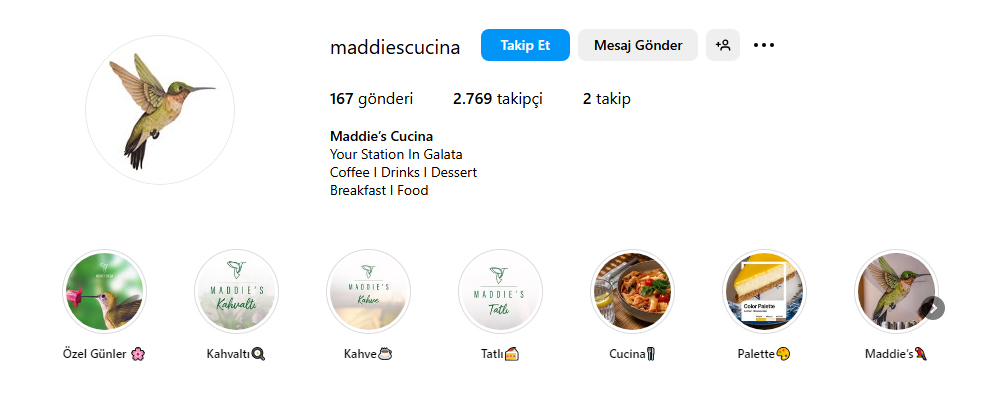View the Kahve highlight
This screenshot has height=401, width=983.
pyautogui.click(x=368, y=291)
